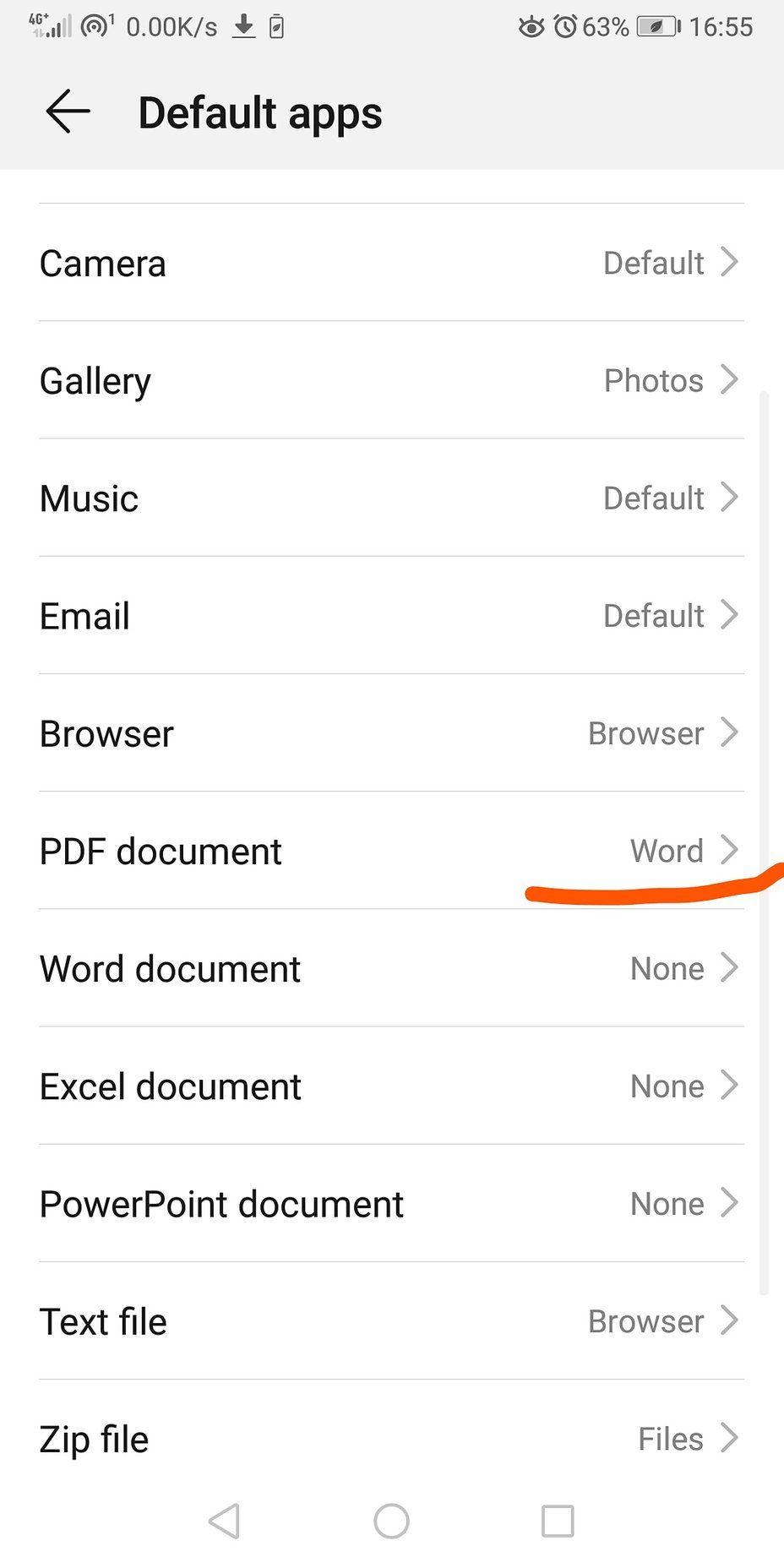Choose an app for PowerPoint document
The image size is (784, 1568).
(x=392, y=1203)
